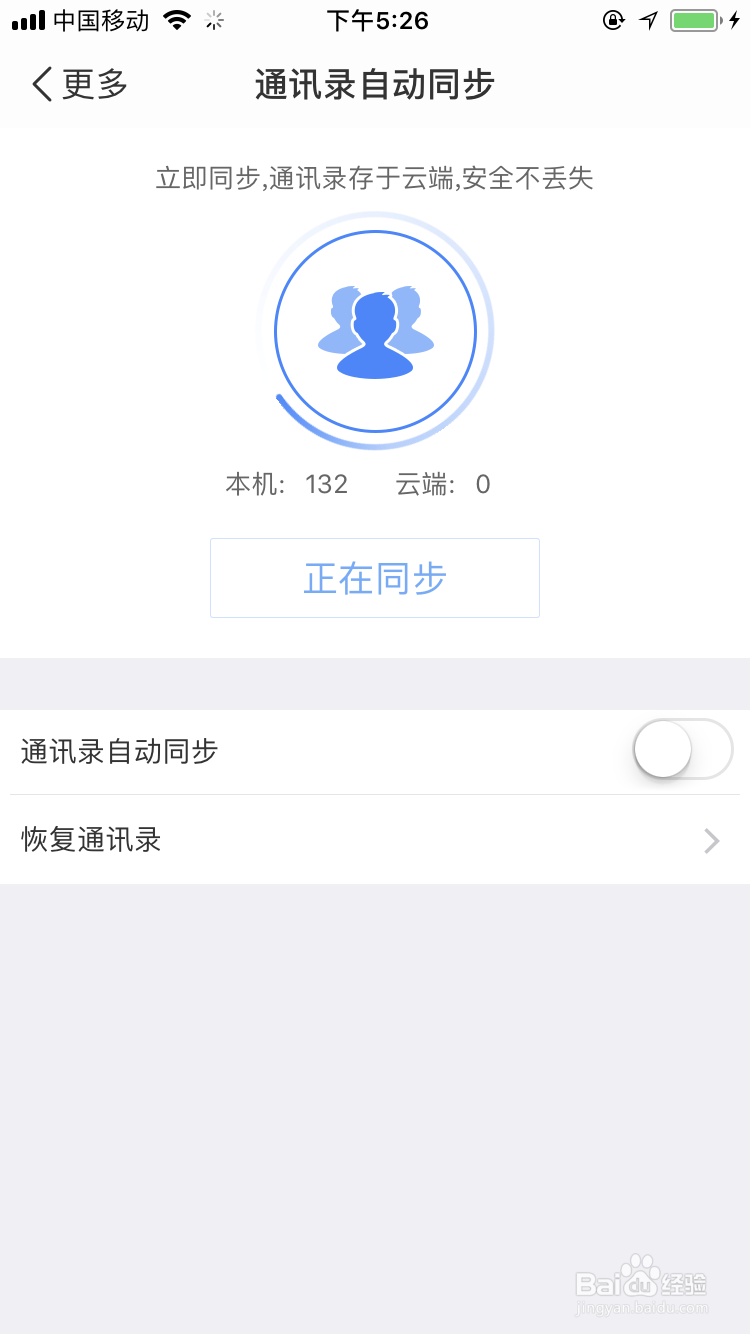Select the 通讯录自动同步 title bar

click(x=374, y=85)
